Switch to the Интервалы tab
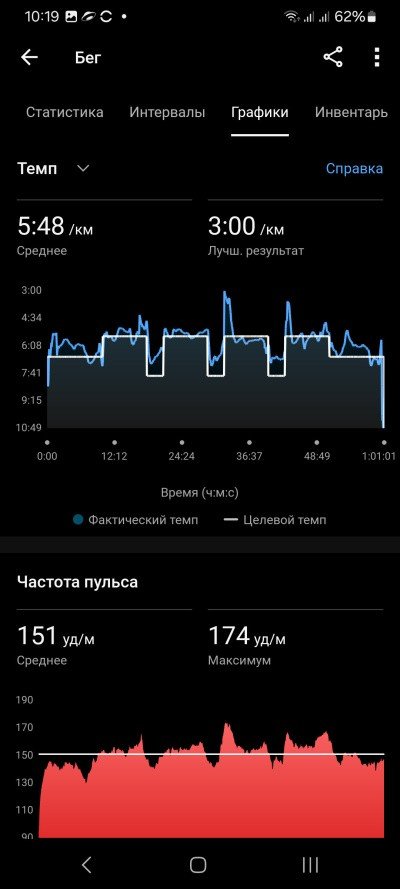Screen dimensions: 400x889 (x=167, y=112)
